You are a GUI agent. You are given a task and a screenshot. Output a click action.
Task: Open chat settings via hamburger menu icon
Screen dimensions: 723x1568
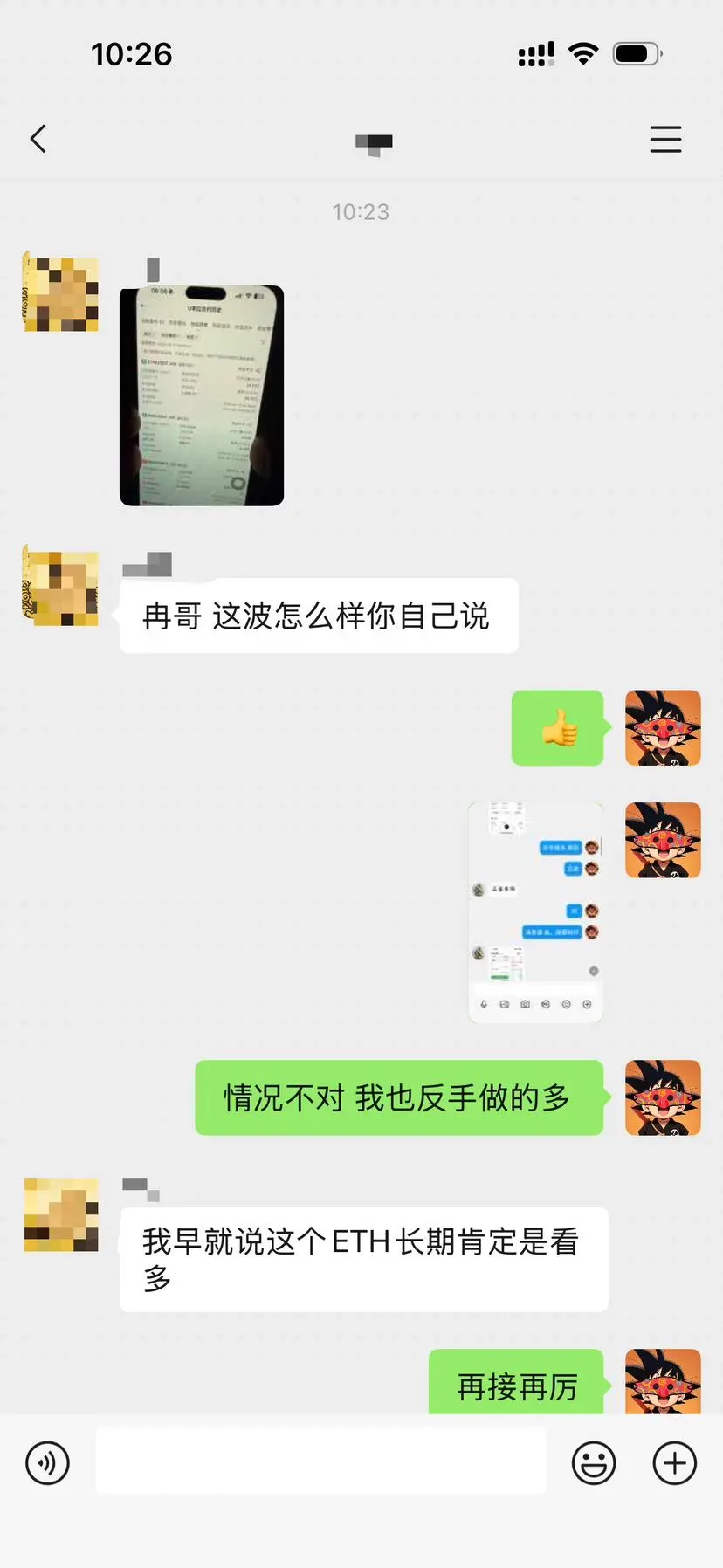665,139
